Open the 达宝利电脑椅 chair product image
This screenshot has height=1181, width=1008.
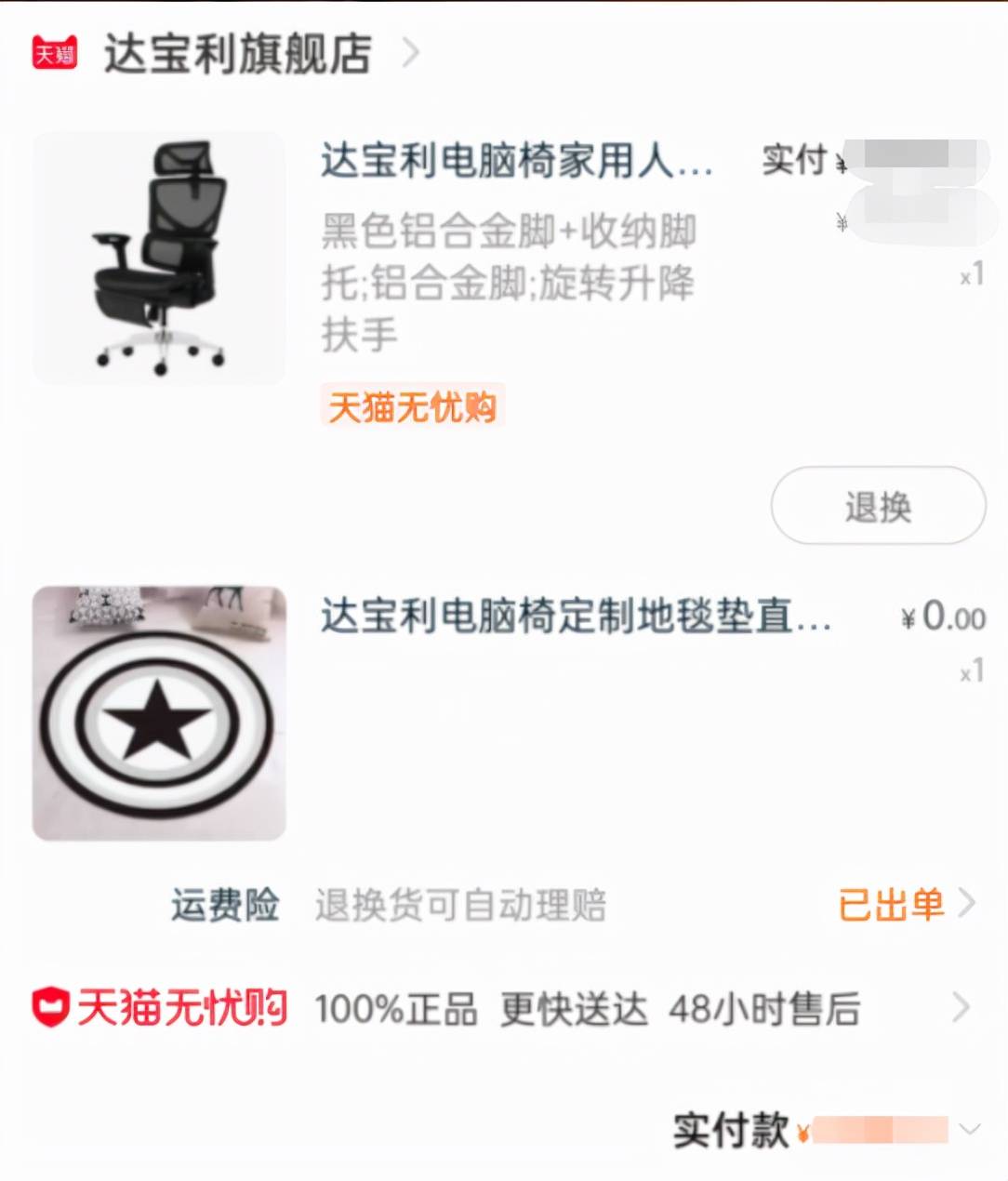(x=159, y=258)
